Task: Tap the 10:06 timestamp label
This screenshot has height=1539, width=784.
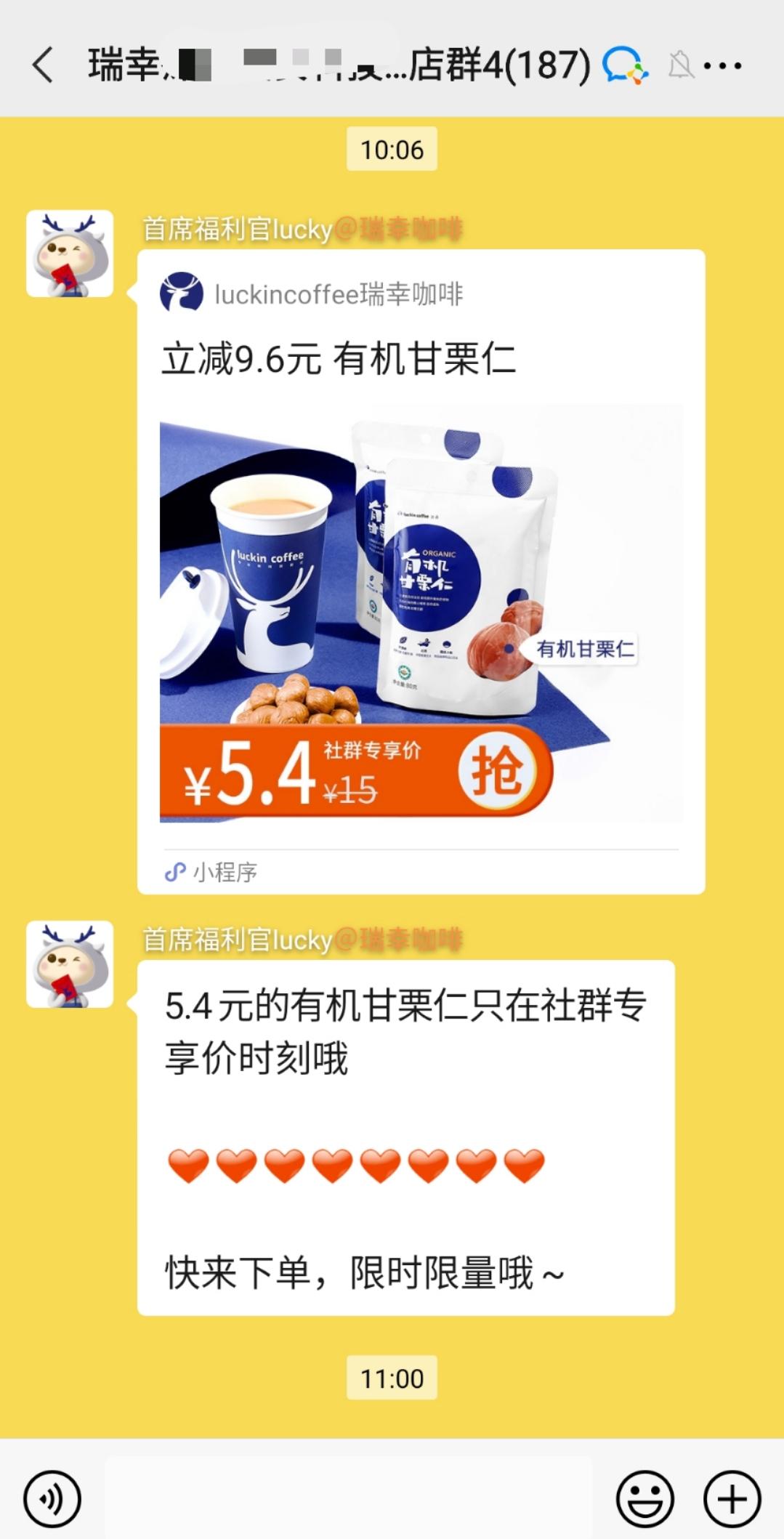Action: click(x=392, y=150)
